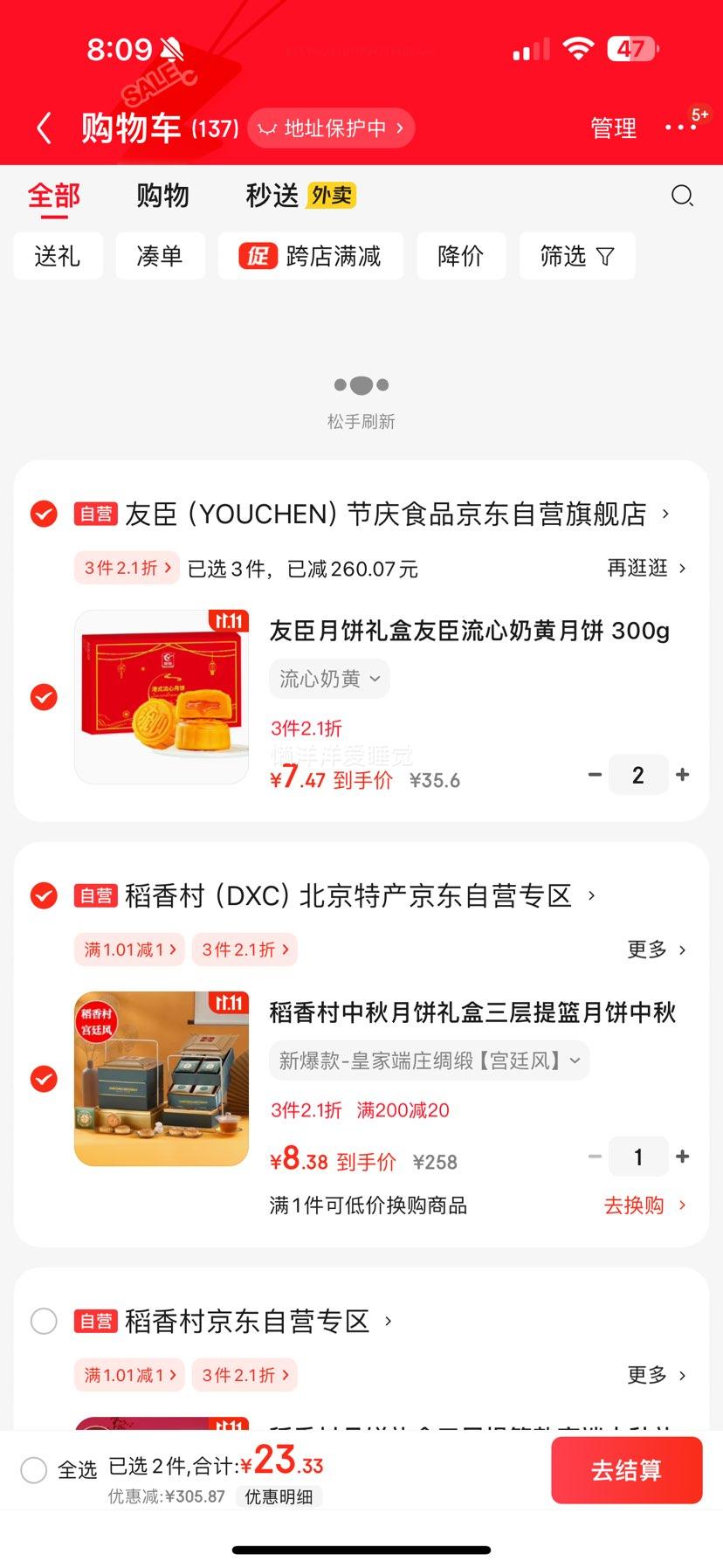
Task: Select the 稻香村京东自营专区 store checkbox
Action: click(44, 1321)
